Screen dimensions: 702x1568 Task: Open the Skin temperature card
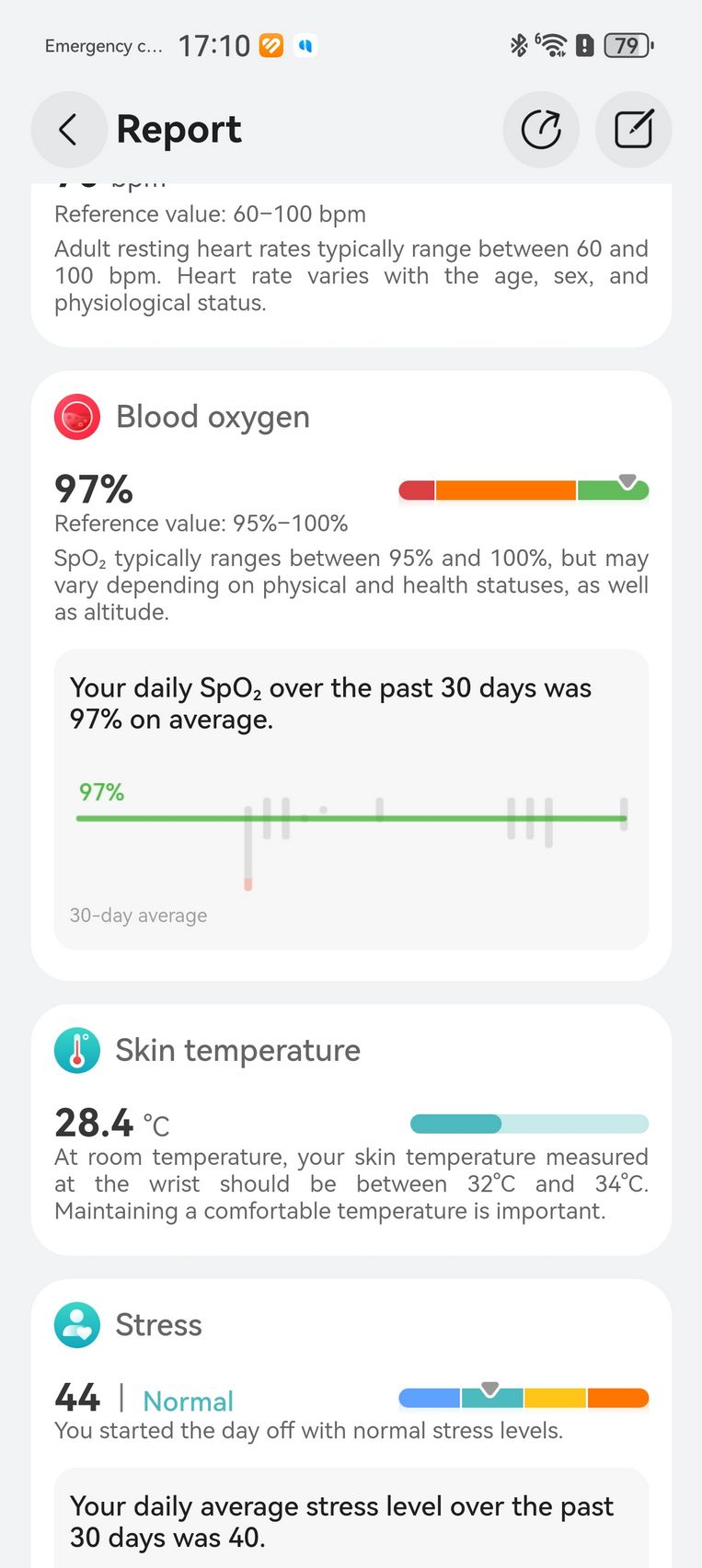[x=237, y=1050]
